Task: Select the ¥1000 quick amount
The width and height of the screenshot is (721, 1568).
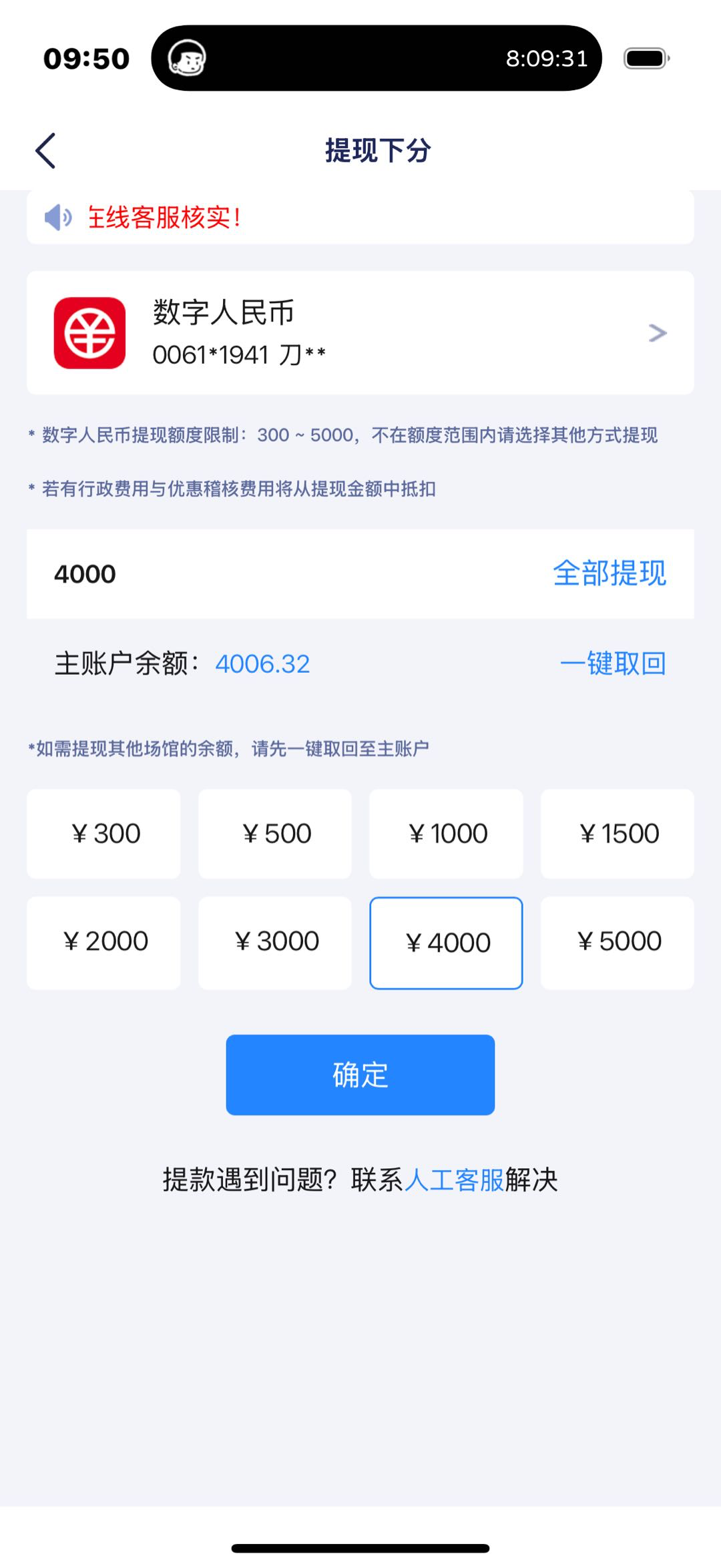Action: tap(446, 834)
